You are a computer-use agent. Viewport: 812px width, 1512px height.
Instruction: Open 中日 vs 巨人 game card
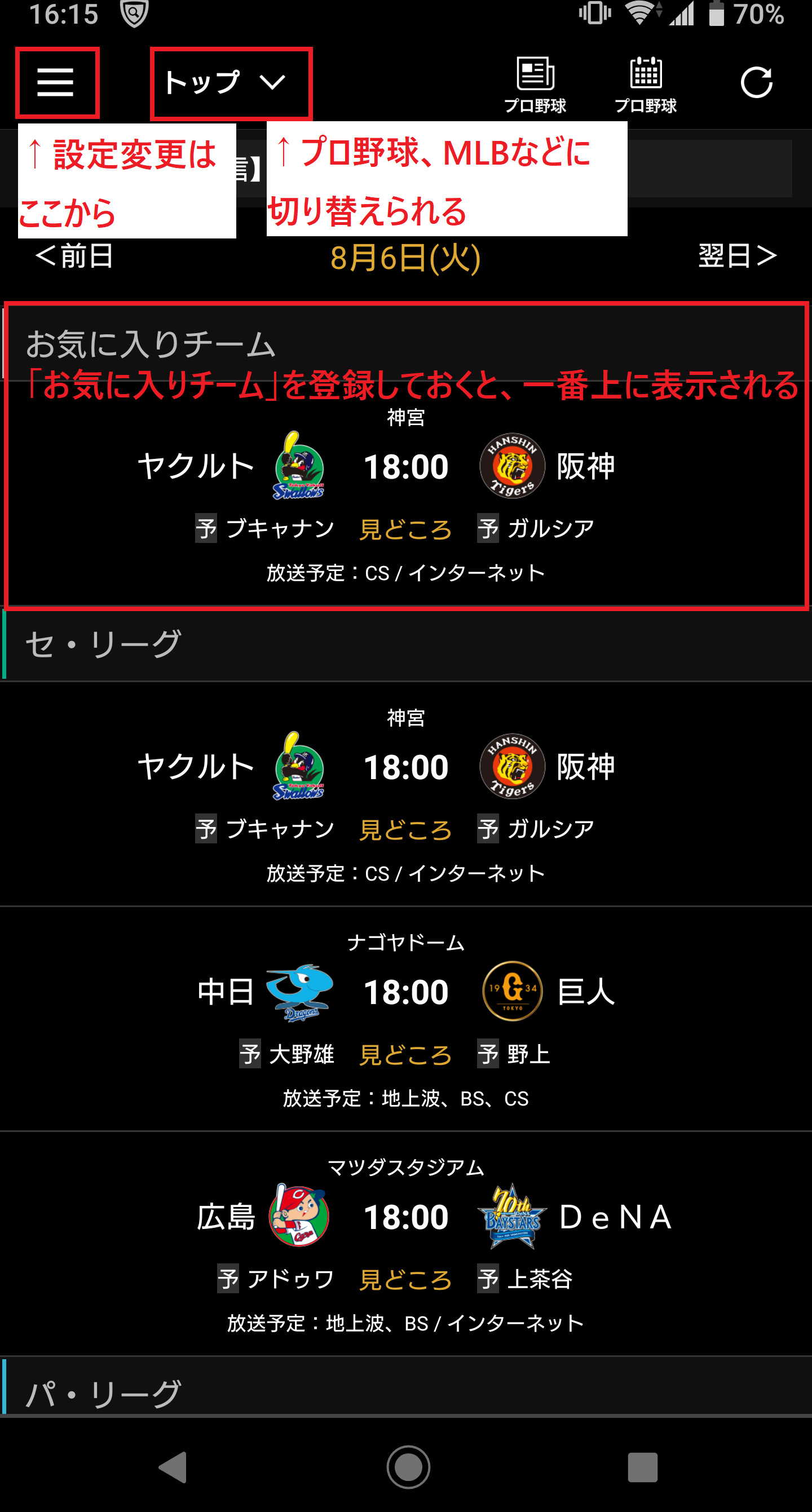pyautogui.click(x=405, y=992)
